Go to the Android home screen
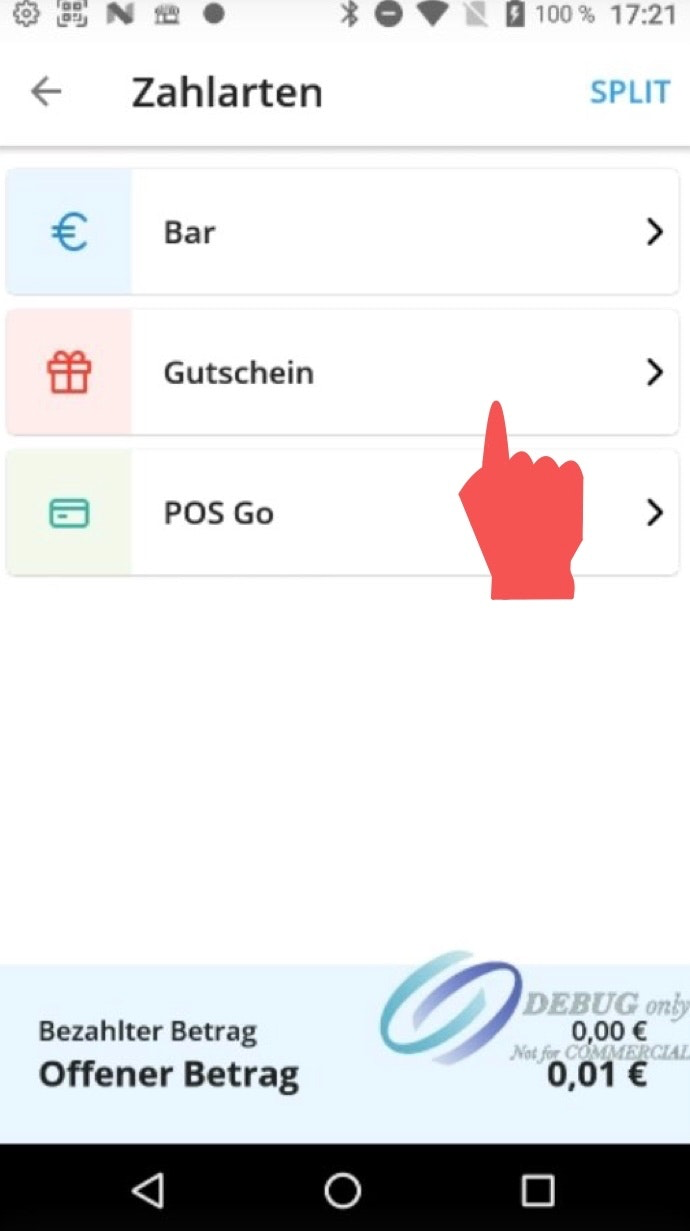The height and width of the screenshot is (1231, 690). click(342, 1189)
